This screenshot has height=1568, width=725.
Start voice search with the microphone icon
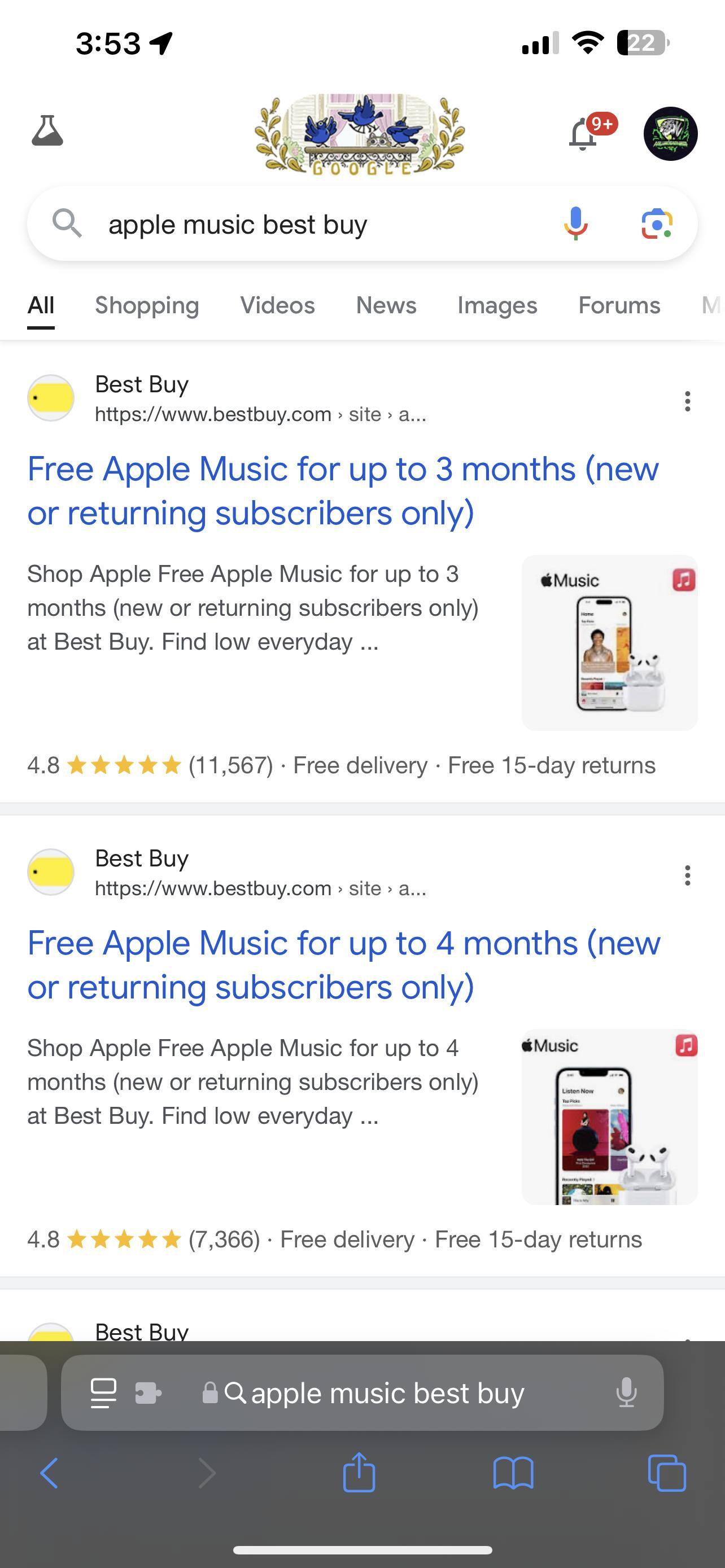tap(575, 224)
